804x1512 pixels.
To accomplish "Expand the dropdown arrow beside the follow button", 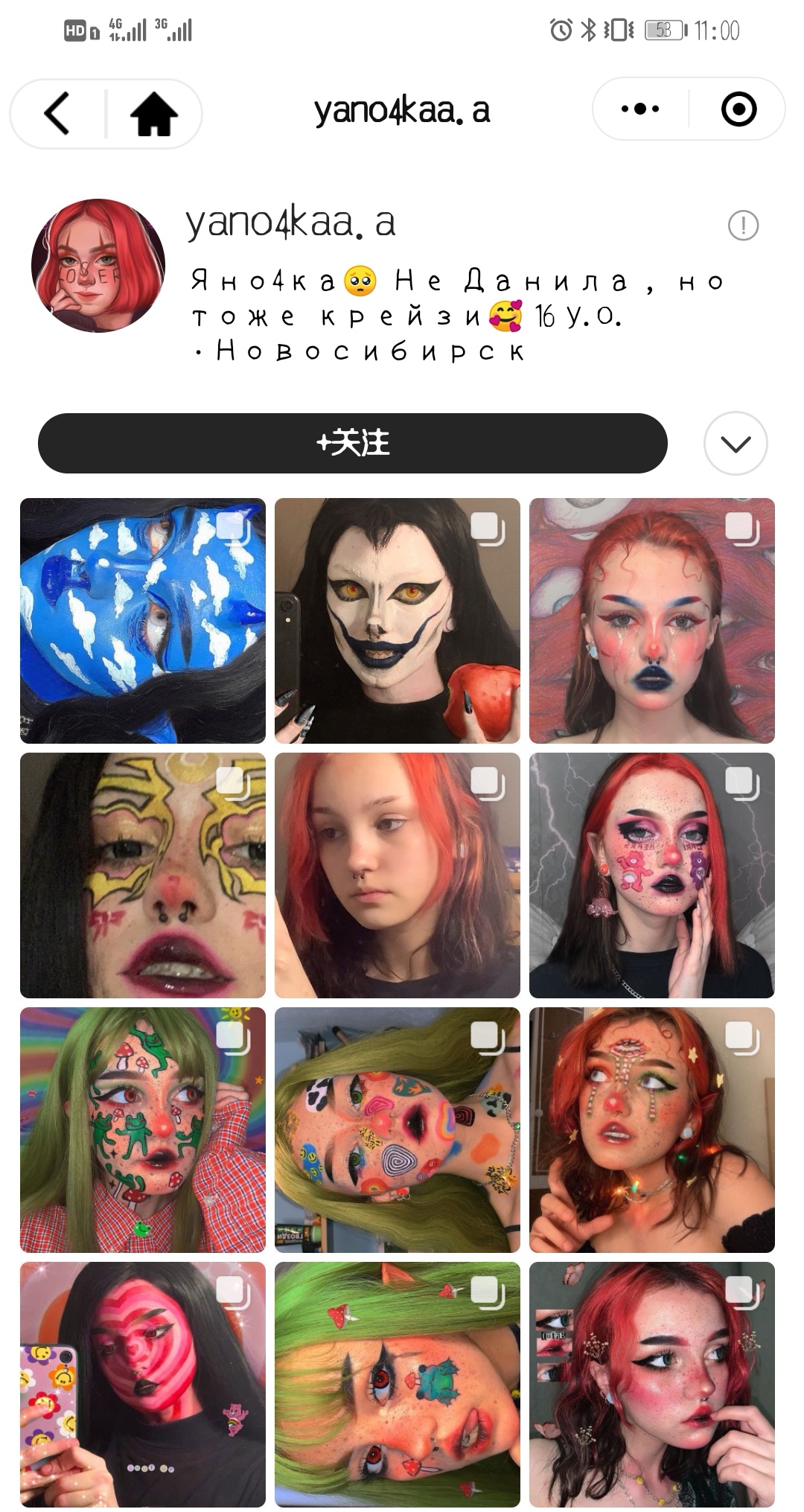I will (735, 444).
